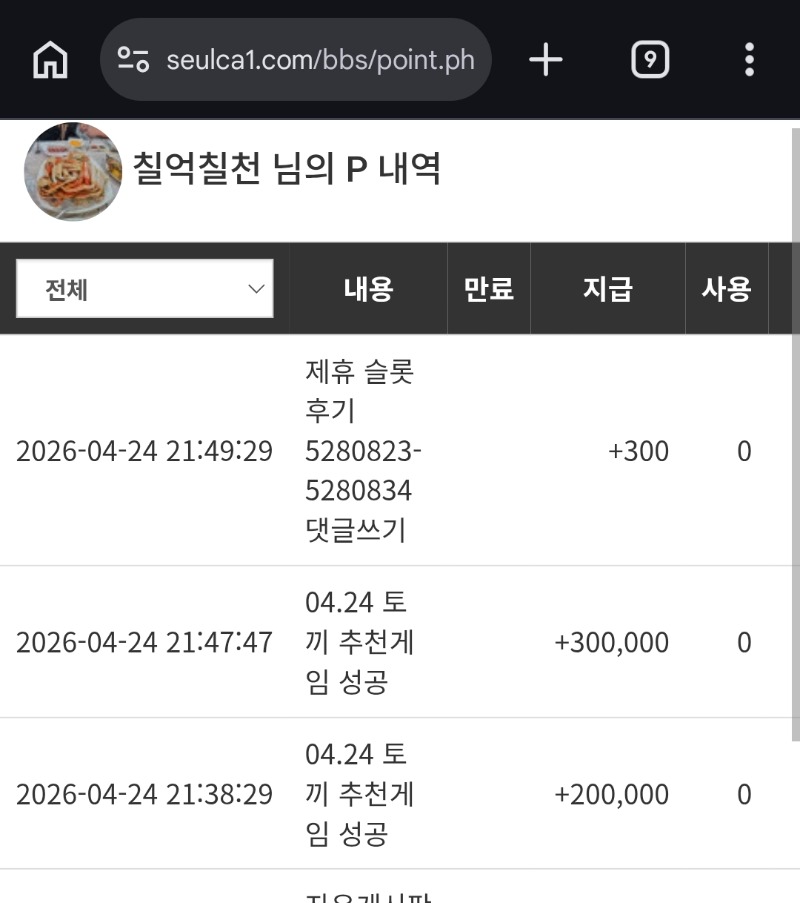Expand the 전체 filter dropdown
This screenshot has height=903, width=800.
coord(145,289)
